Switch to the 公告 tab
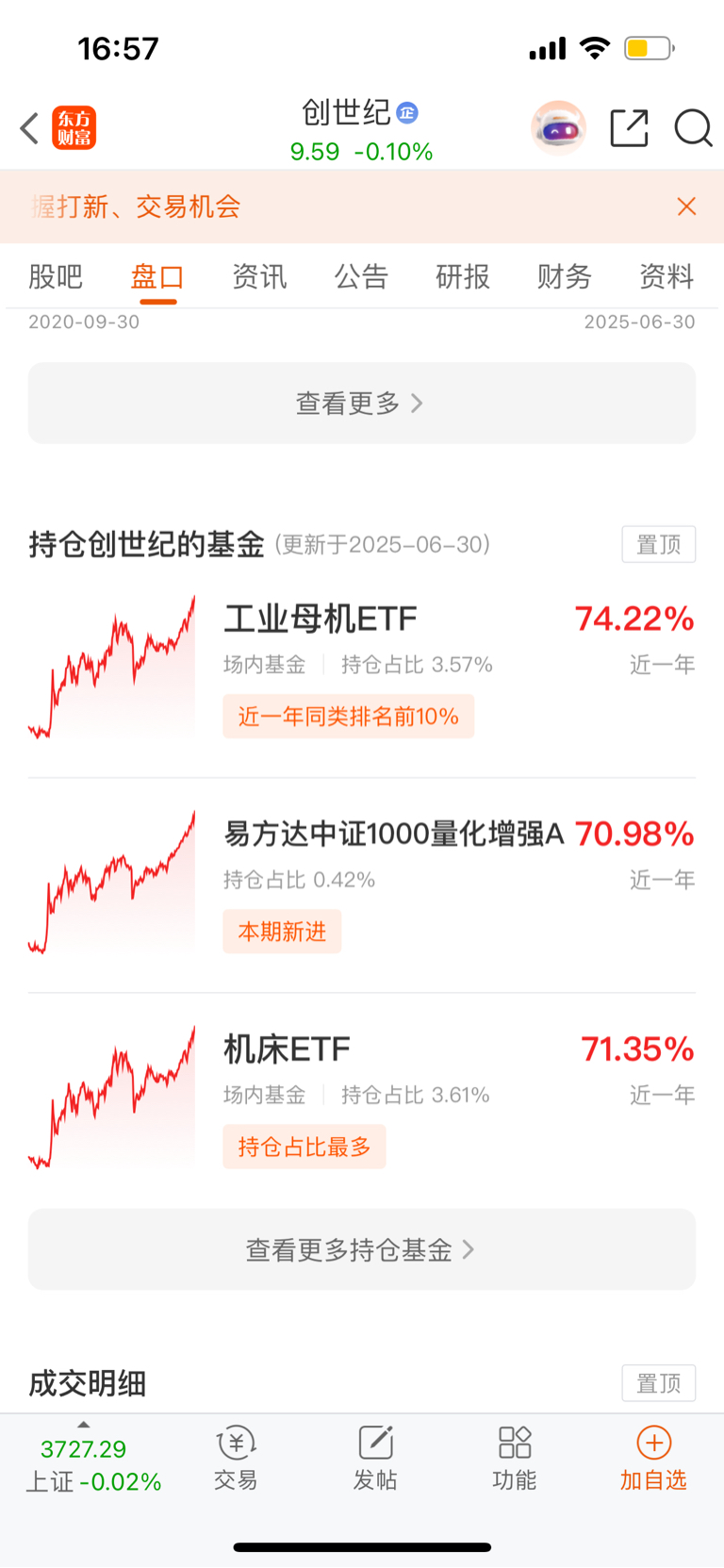The image size is (724, 1568). click(361, 276)
